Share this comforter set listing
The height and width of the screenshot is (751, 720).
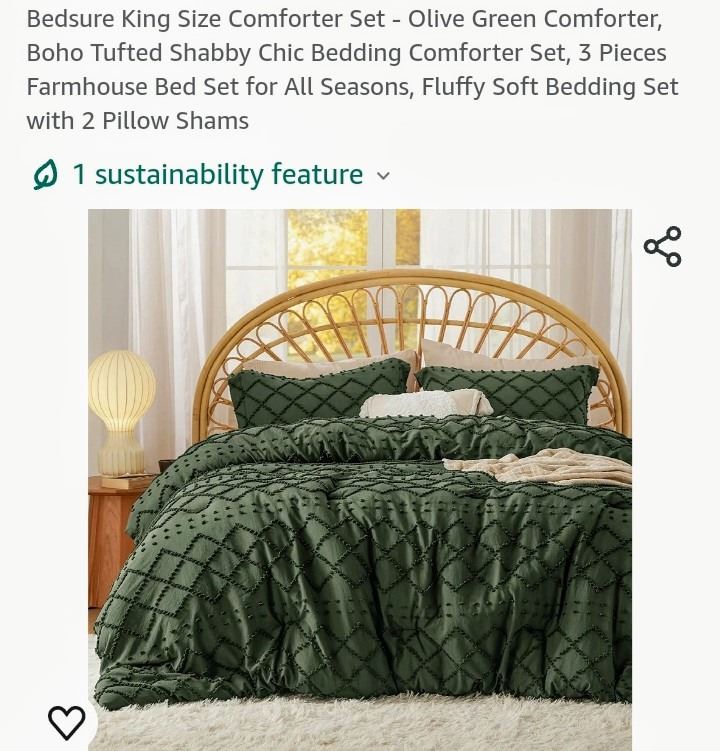click(x=662, y=247)
